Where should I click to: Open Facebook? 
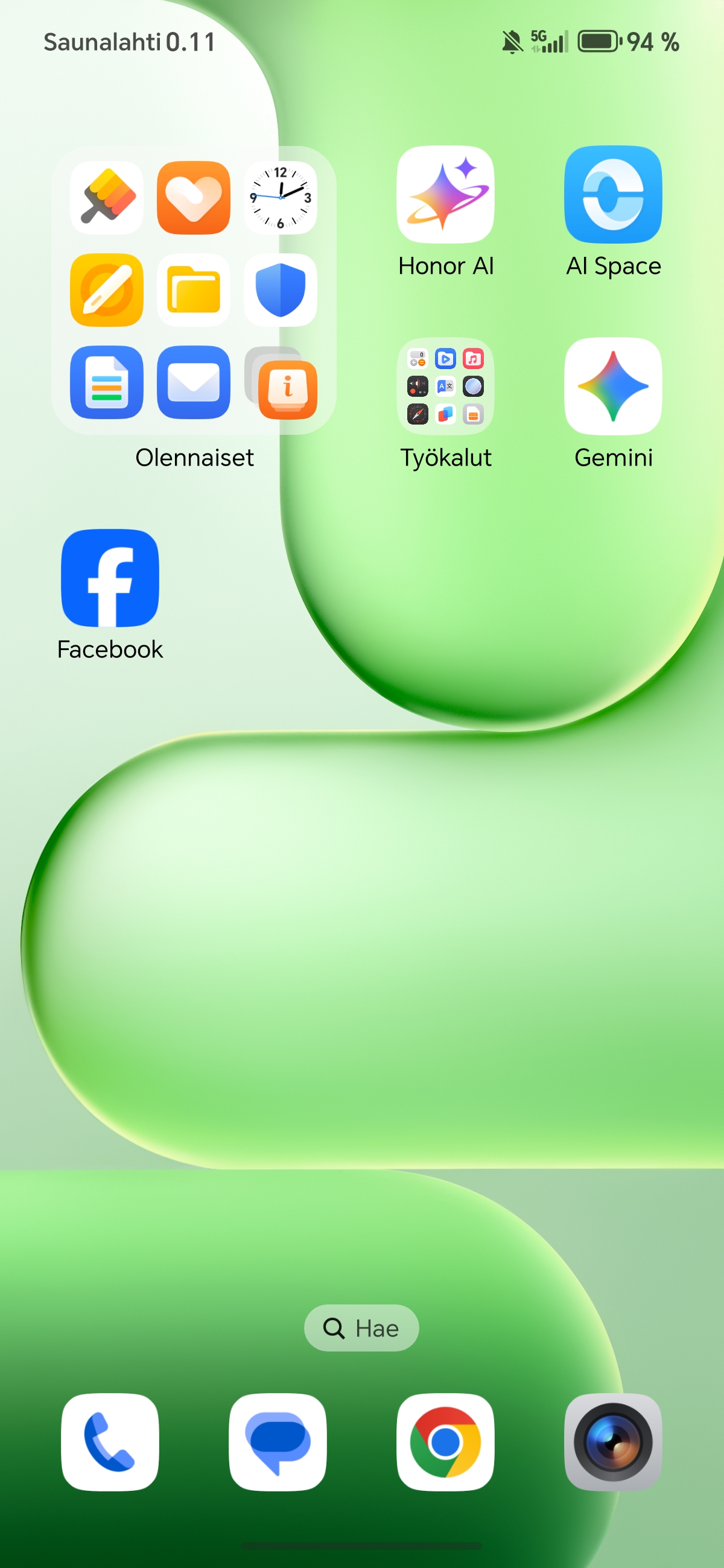click(110, 578)
